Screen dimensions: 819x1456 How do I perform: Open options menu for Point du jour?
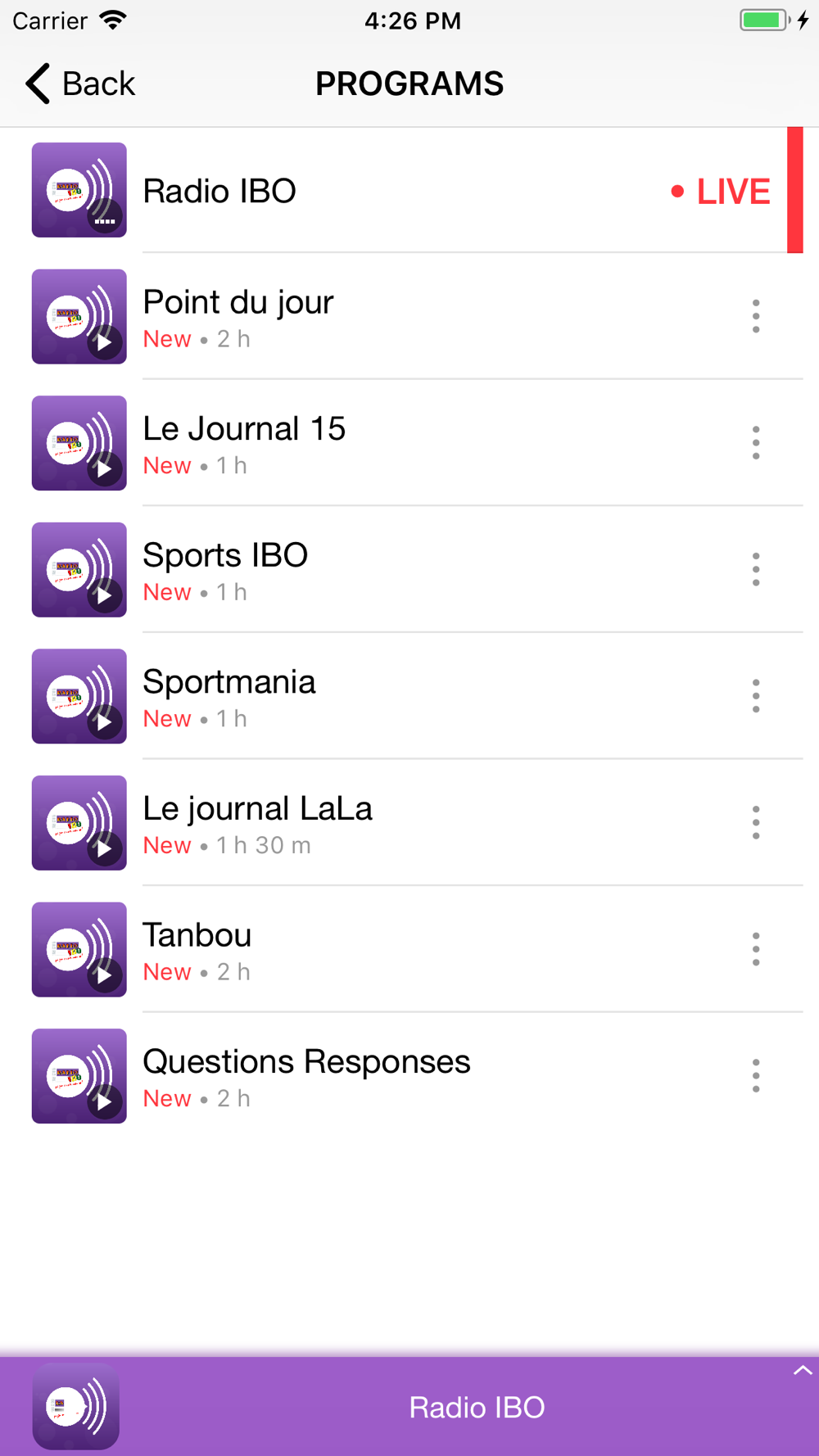[755, 317]
